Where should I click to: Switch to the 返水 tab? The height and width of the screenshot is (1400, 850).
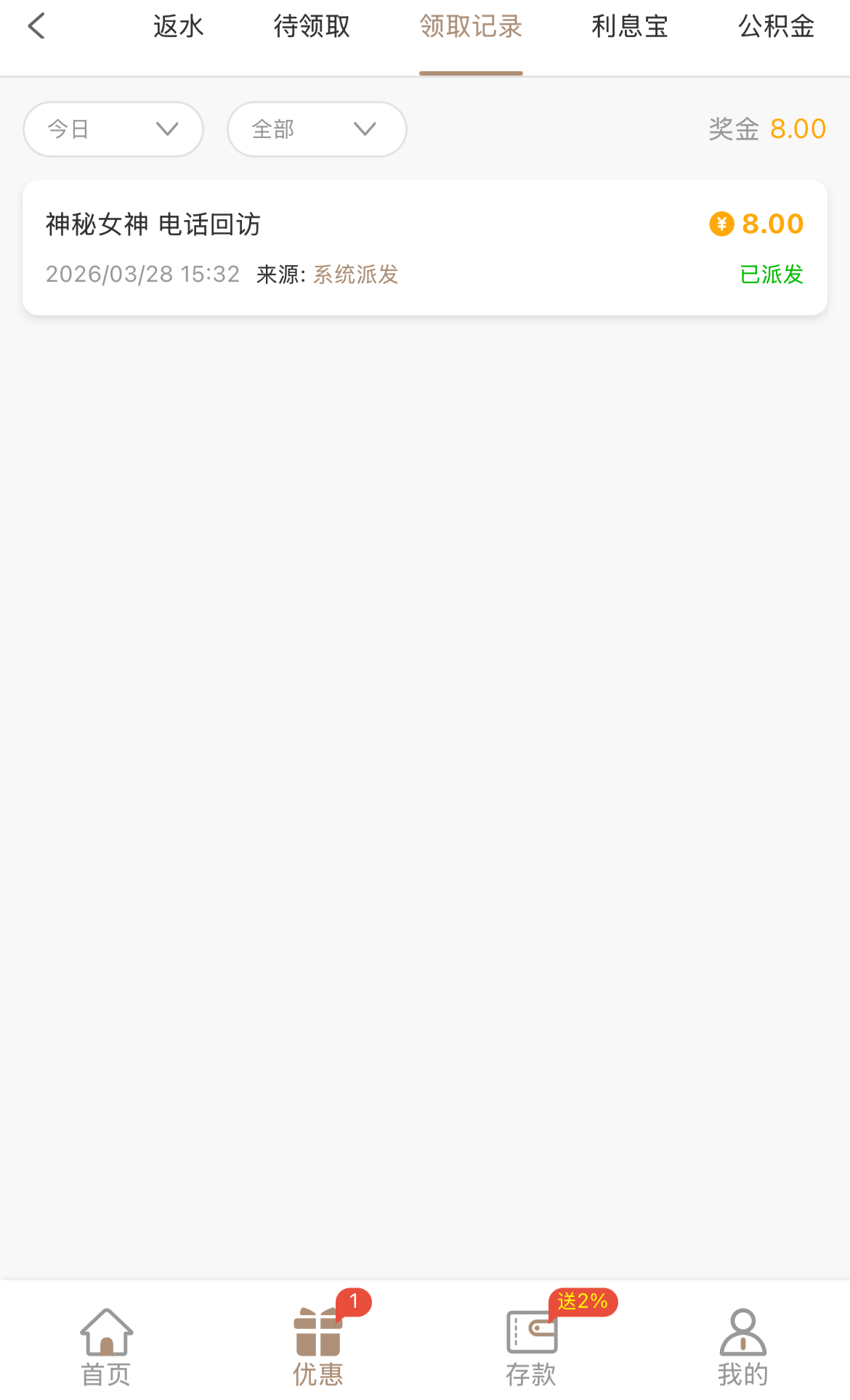tap(178, 27)
